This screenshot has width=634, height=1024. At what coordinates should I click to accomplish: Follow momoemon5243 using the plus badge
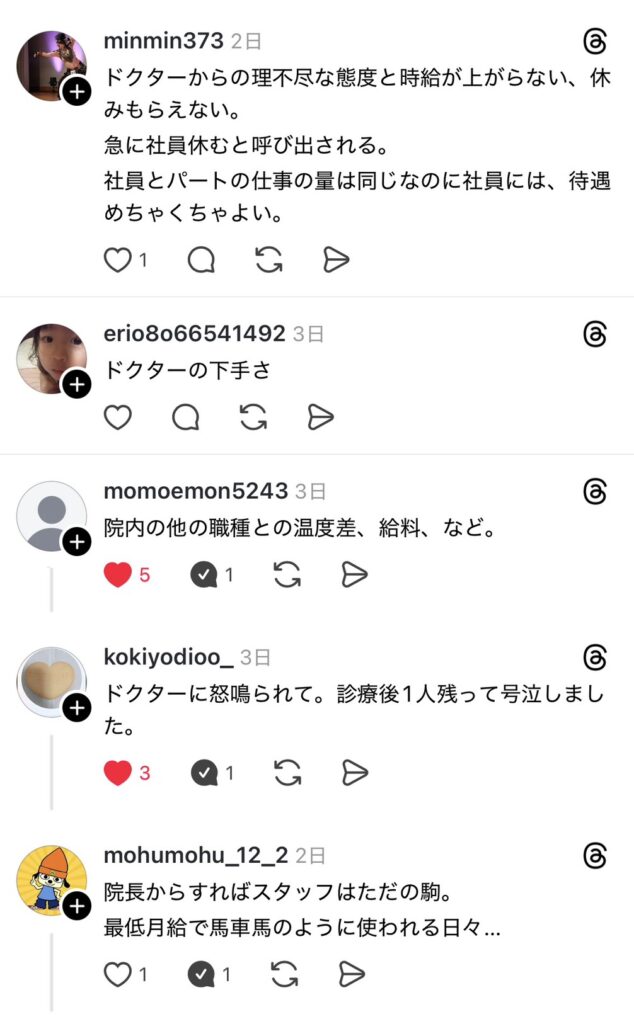click(x=77, y=543)
